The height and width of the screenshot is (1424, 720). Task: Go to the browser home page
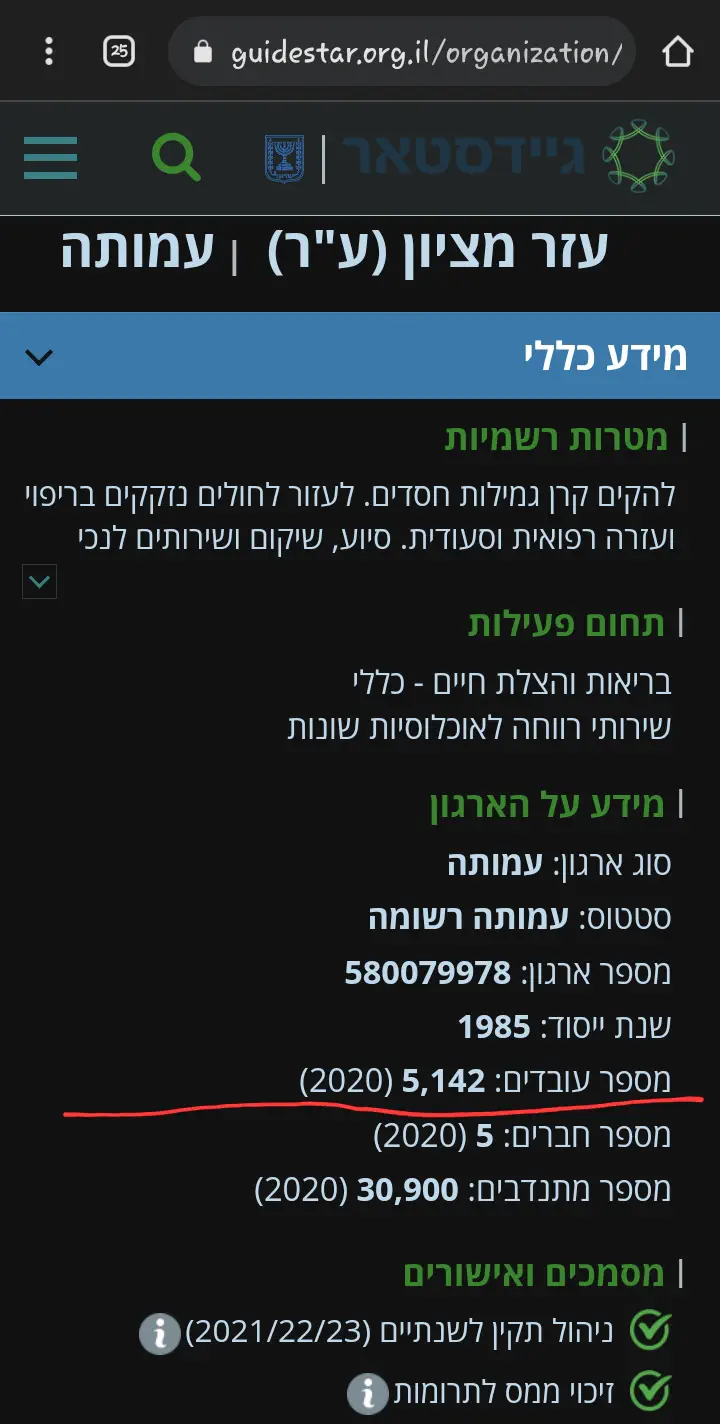click(x=677, y=51)
